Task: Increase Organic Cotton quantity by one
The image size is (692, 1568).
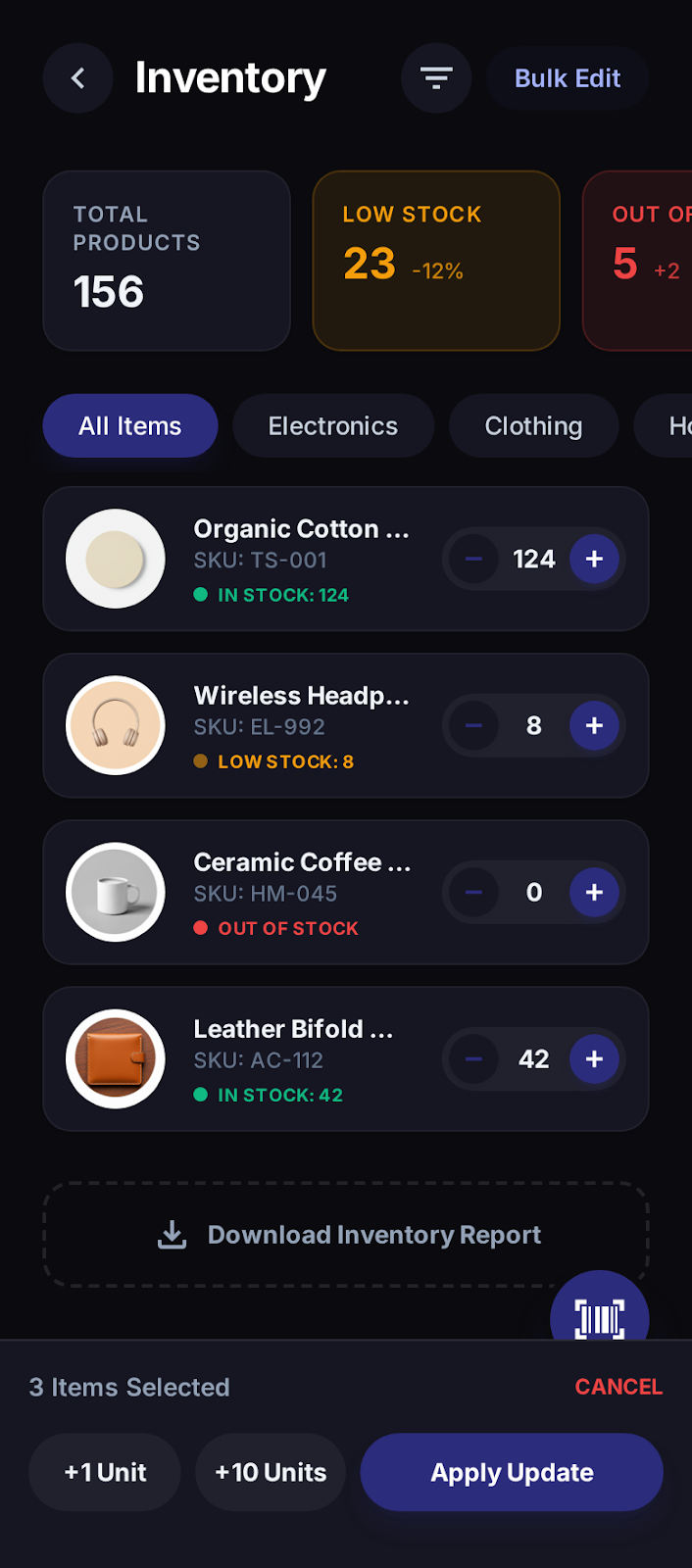Action: [x=594, y=559]
